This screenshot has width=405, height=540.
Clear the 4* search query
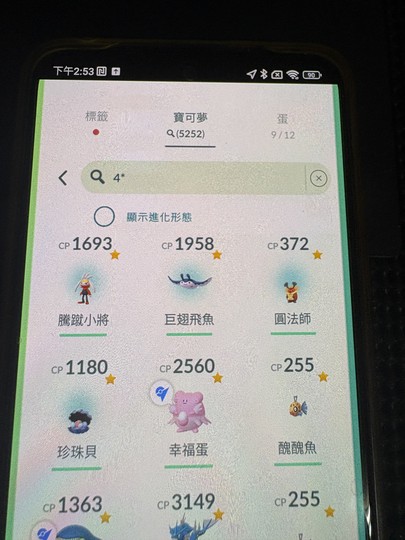(x=318, y=178)
